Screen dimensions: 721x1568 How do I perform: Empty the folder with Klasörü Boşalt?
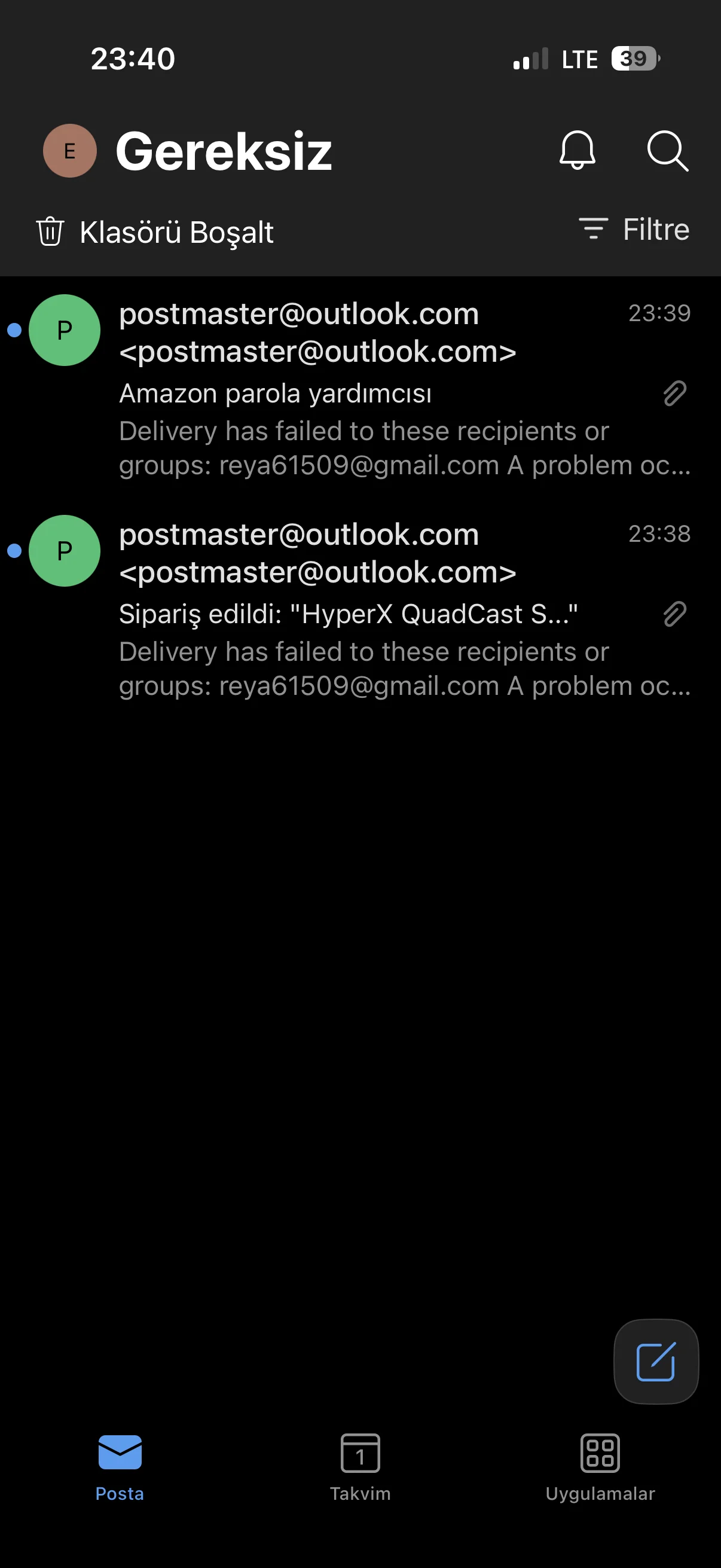(155, 232)
